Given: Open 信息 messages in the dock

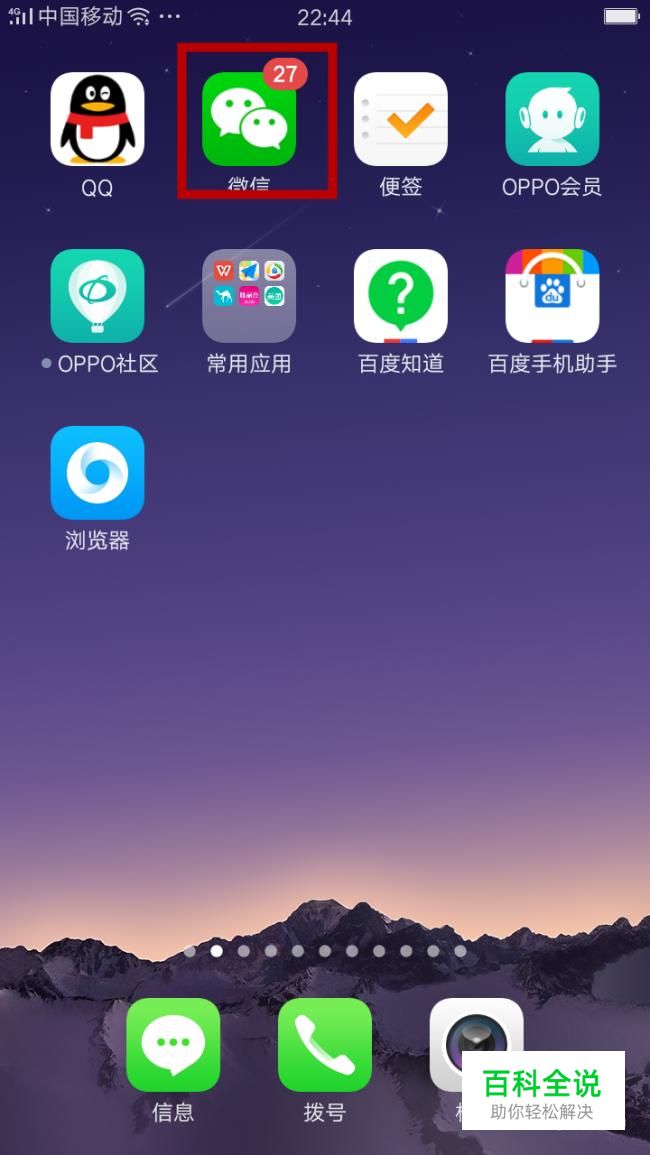Looking at the screenshot, I should tap(173, 1044).
